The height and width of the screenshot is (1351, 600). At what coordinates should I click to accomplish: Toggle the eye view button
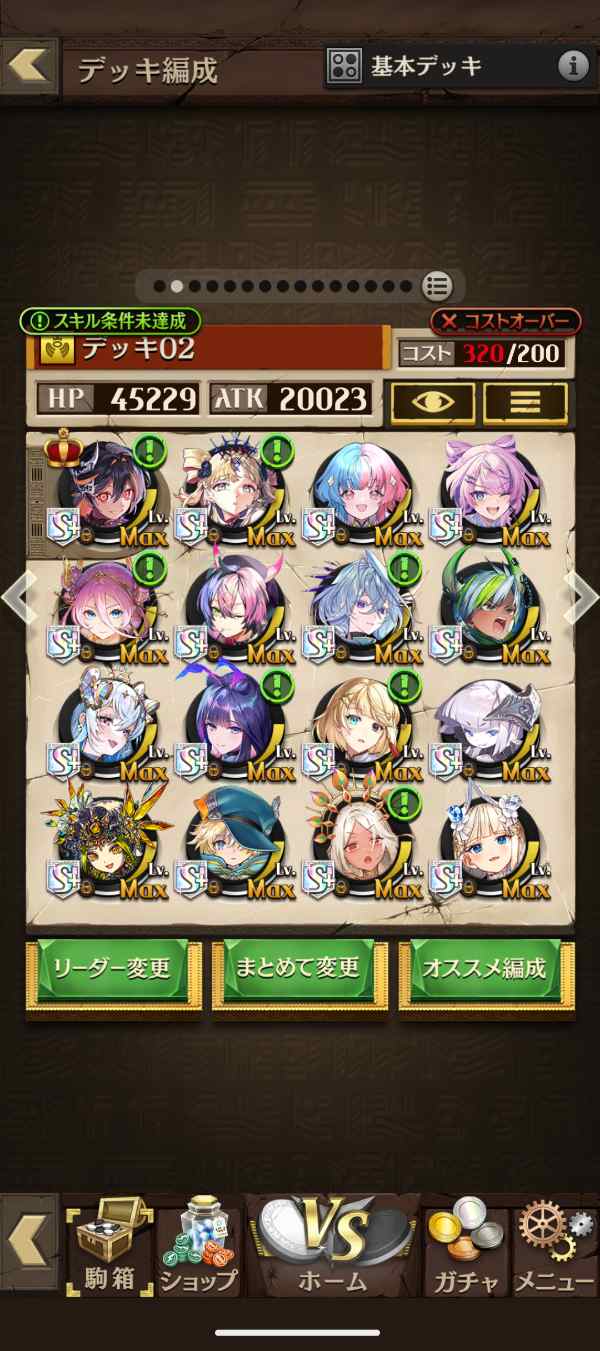pos(433,402)
